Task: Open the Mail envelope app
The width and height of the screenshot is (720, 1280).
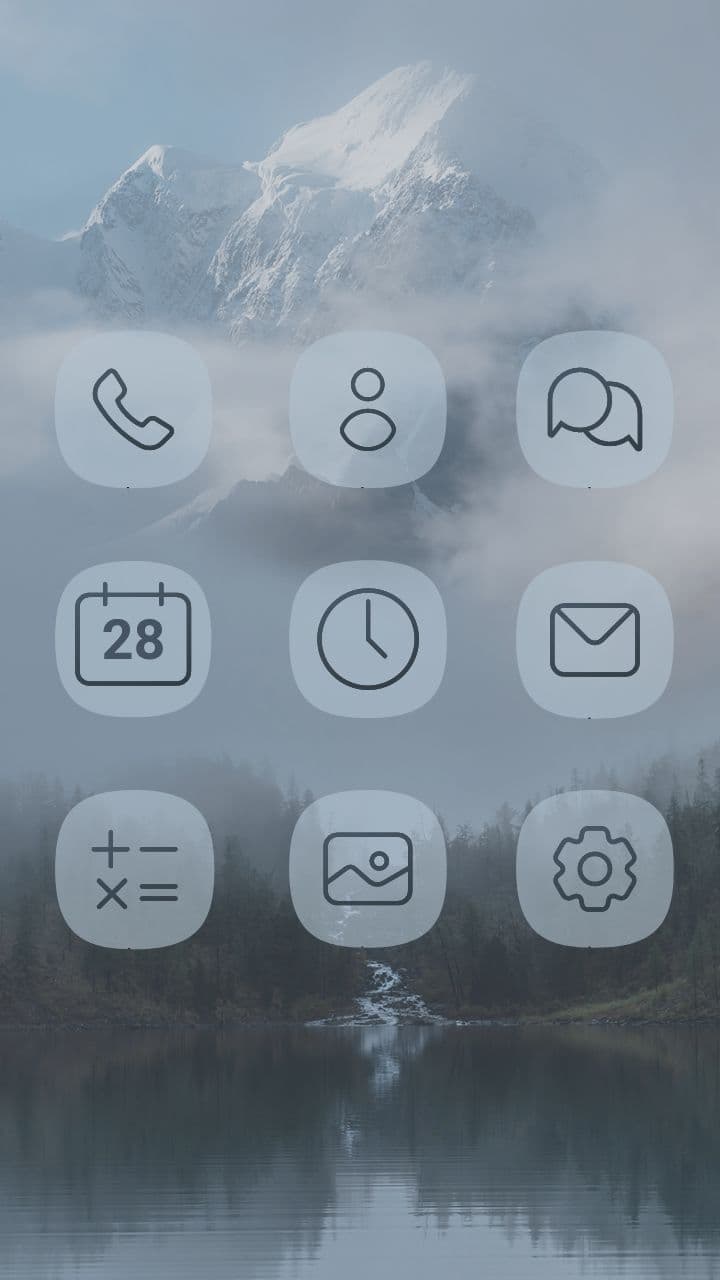Action: pos(594,639)
